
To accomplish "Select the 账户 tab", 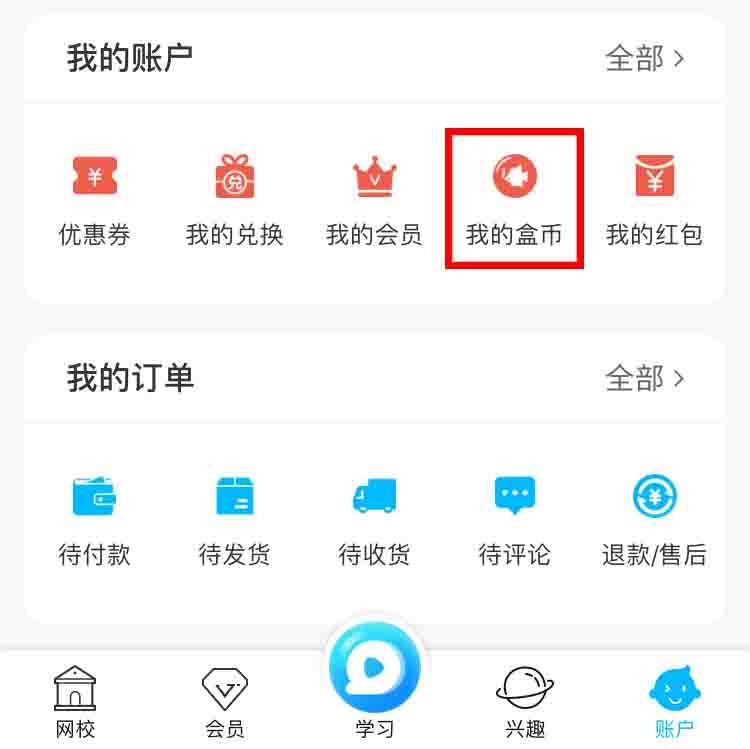I will click(674, 701).
